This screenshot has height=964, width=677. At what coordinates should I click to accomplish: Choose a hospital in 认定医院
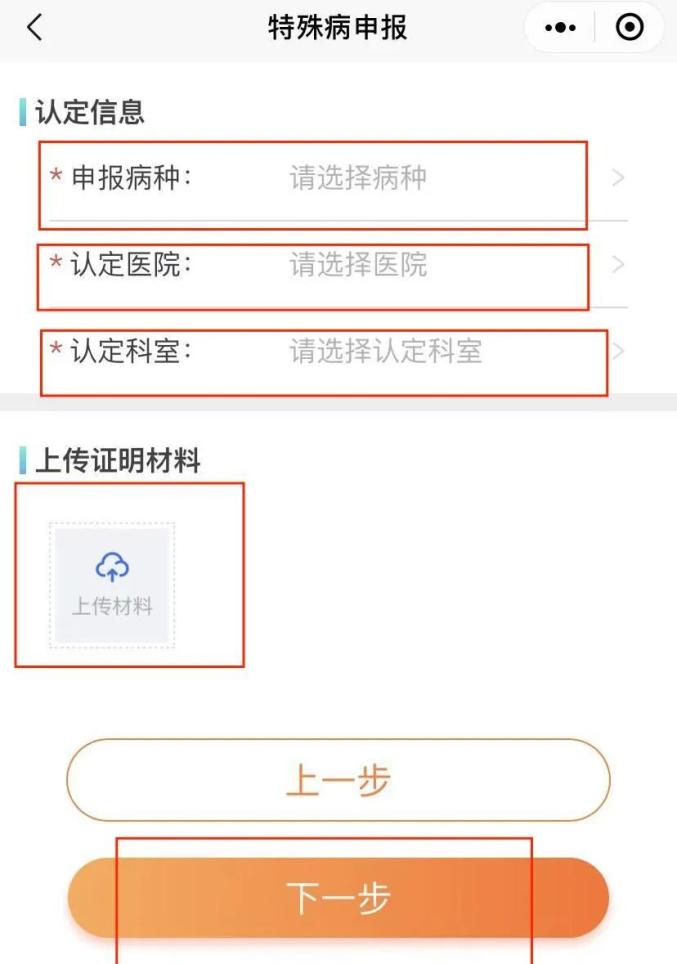358,265
